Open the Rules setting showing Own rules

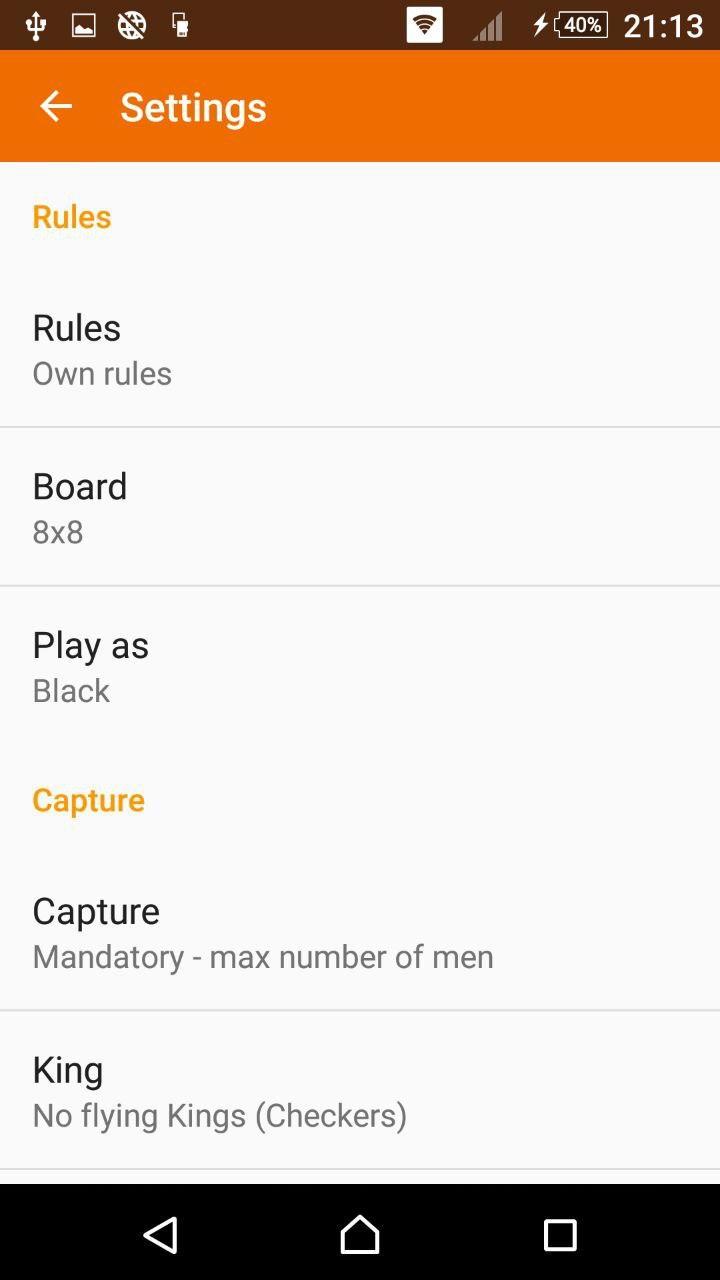point(360,349)
